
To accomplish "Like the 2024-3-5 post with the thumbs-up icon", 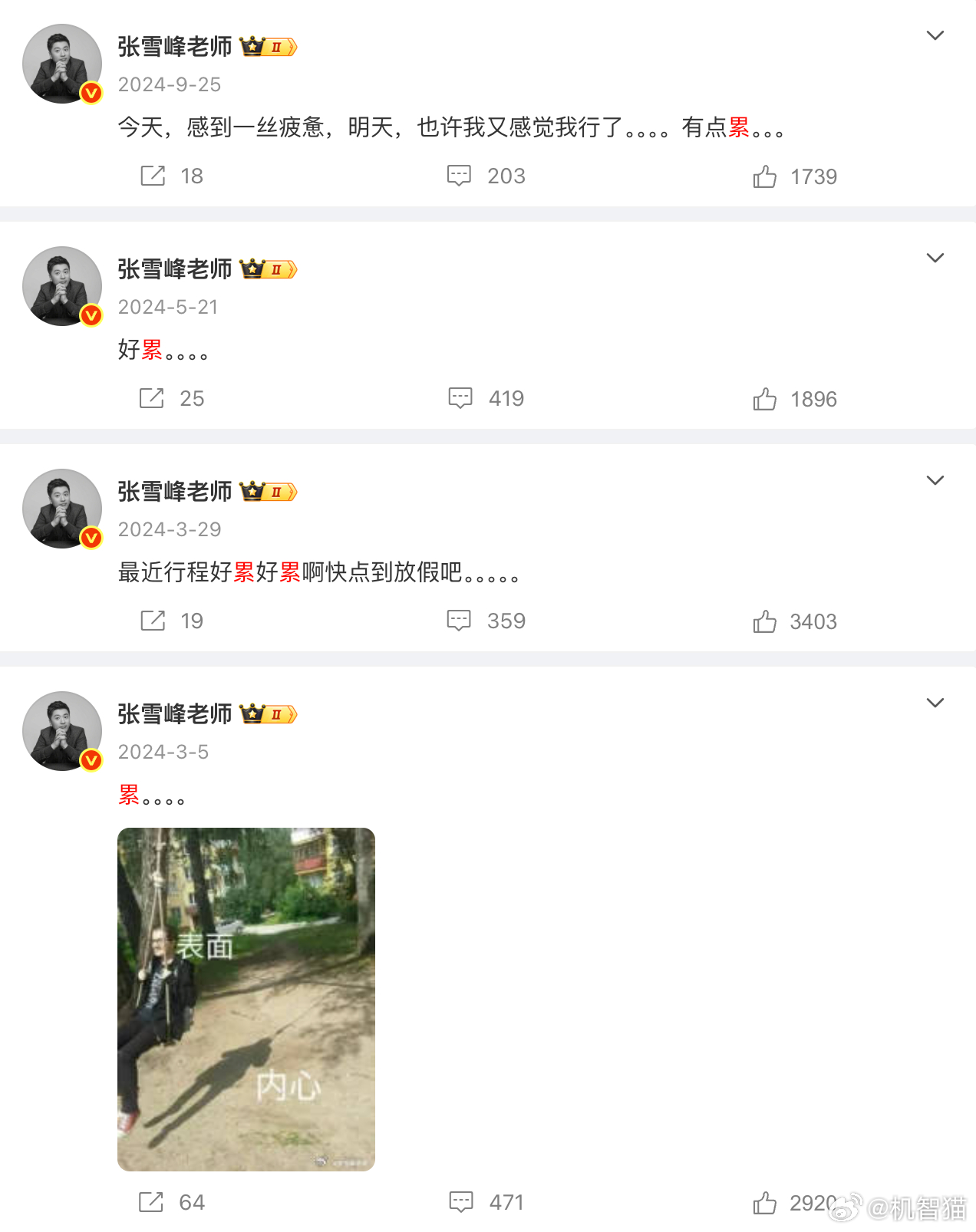I will pos(765,1202).
